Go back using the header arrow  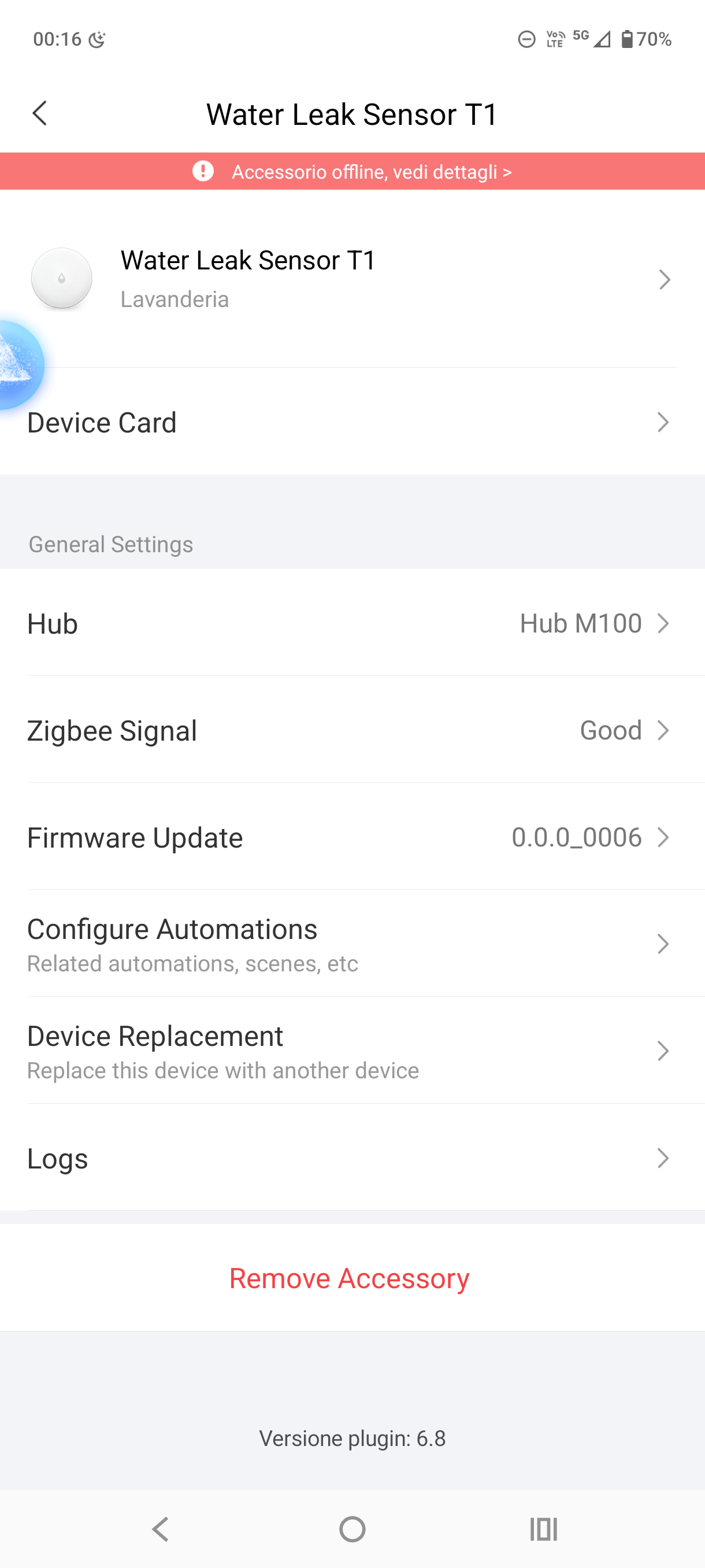click(x=39, y=113)
